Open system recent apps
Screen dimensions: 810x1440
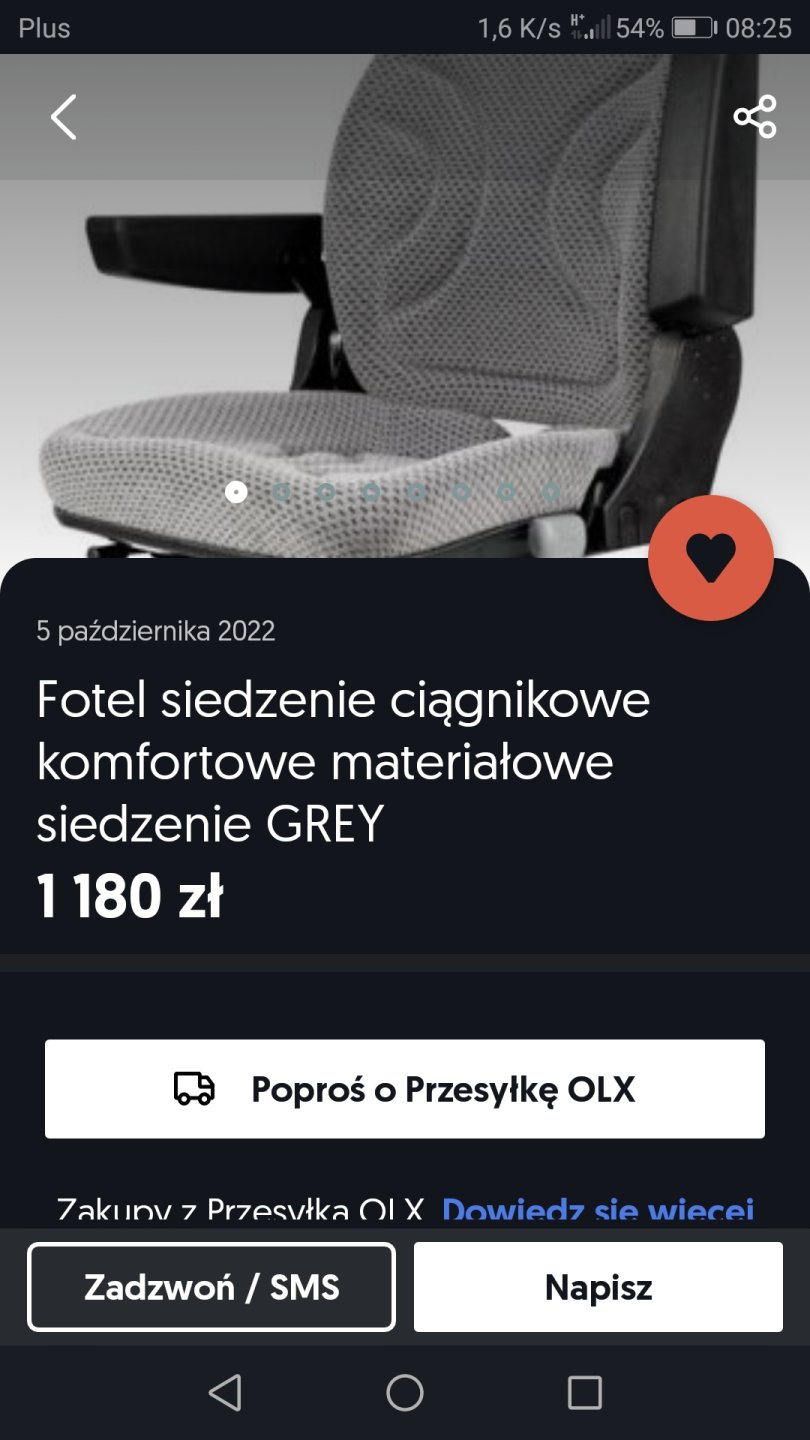coord(584,1392)
